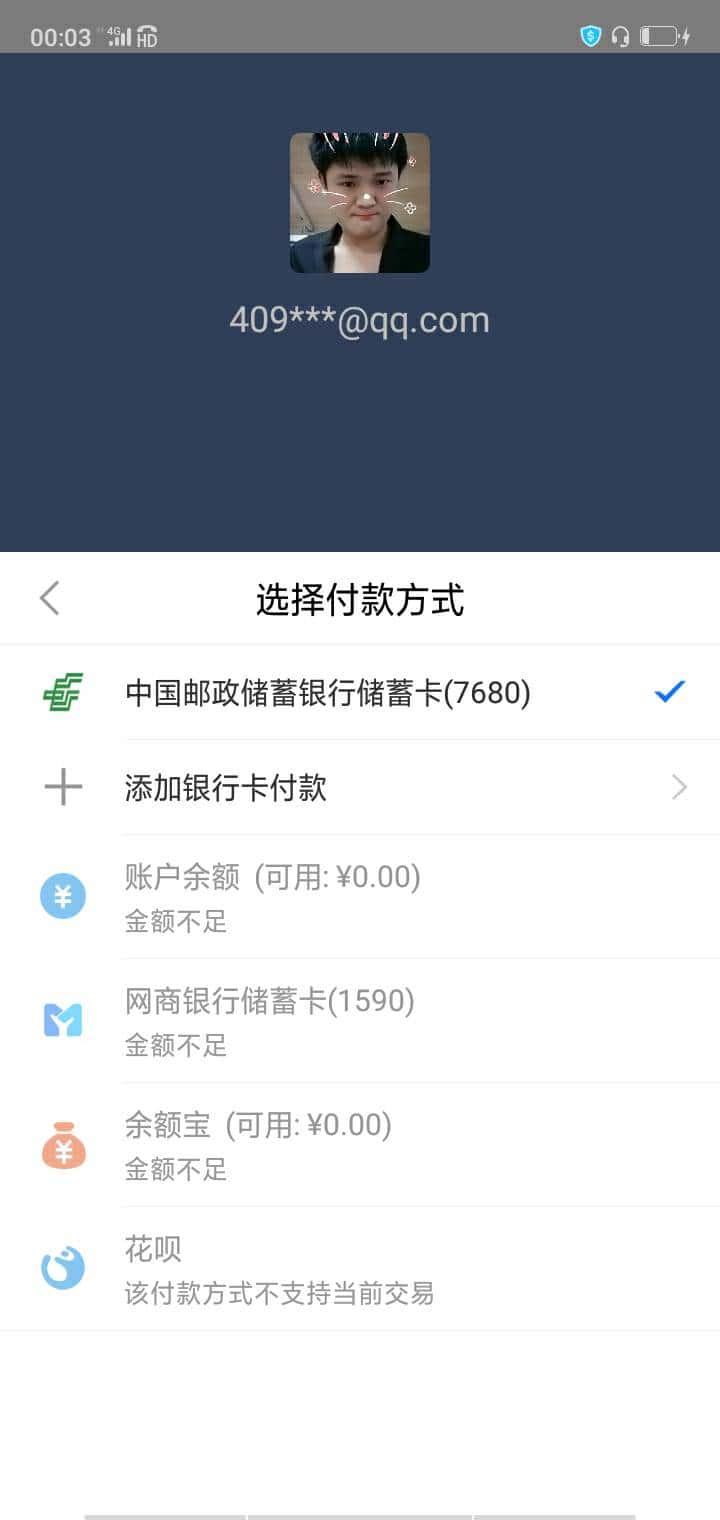
Task: Click the plus icon to add bank card
Action: point(62,787)
